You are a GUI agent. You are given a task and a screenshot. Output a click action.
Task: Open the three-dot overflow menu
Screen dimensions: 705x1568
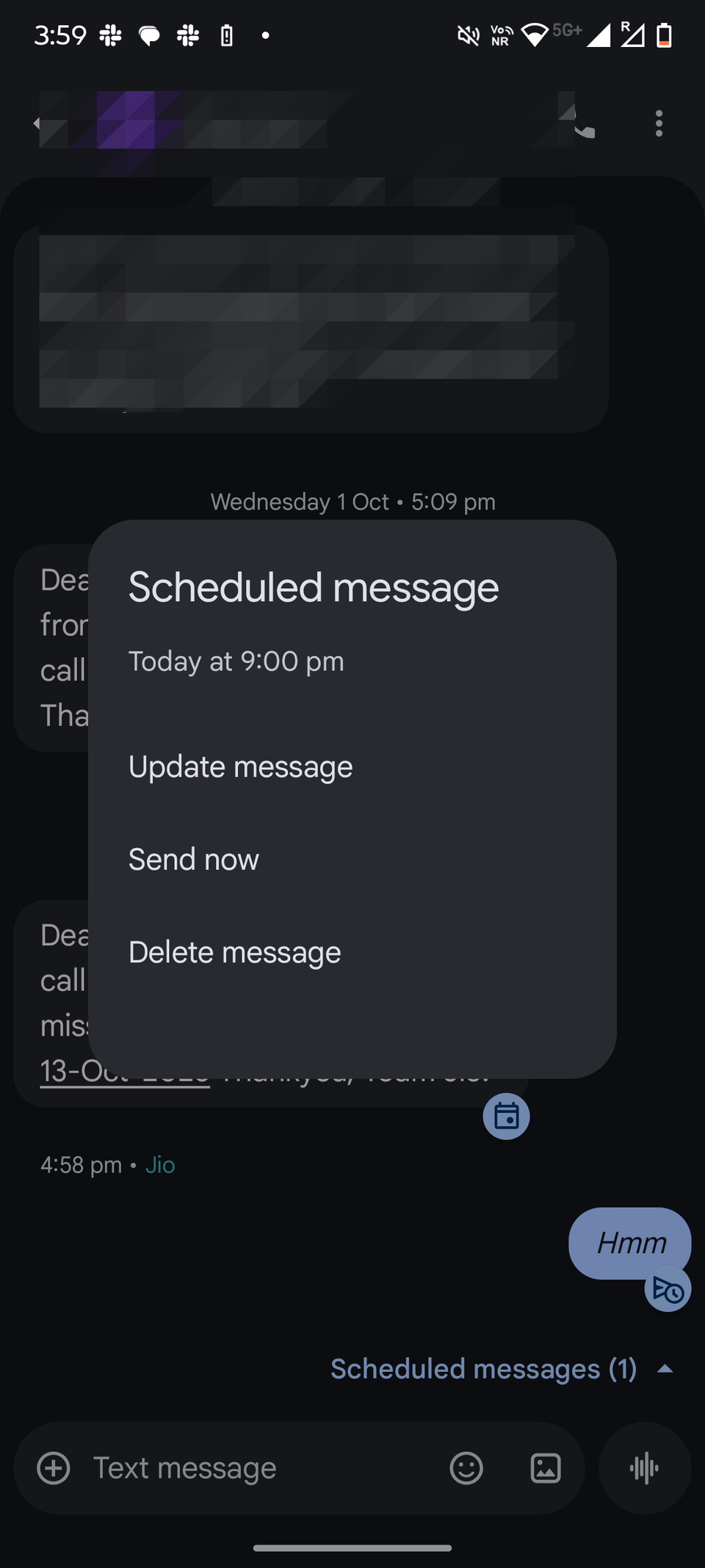point(659,123)
